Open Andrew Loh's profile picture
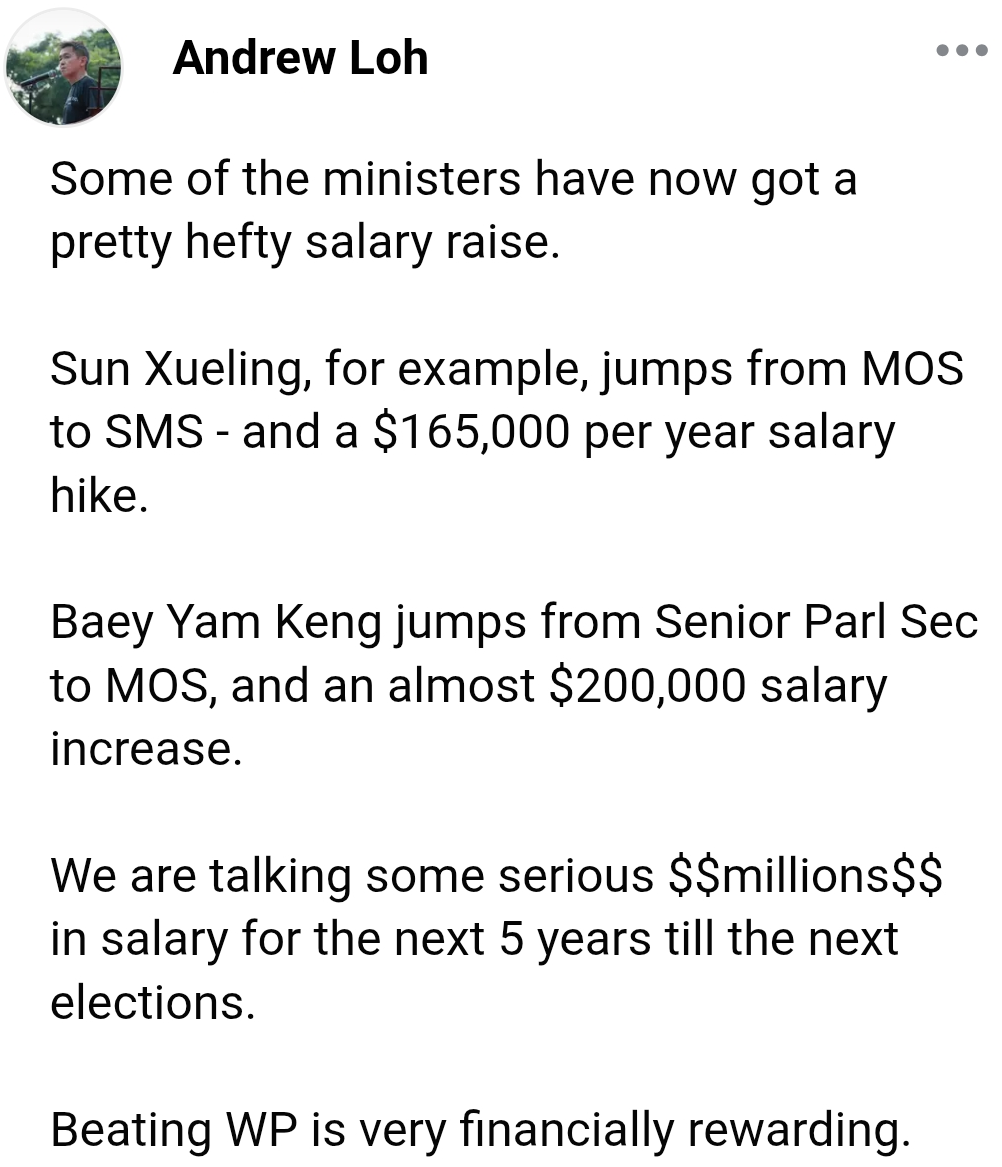Viewport: 1002px width, 1167px height. 63,68
